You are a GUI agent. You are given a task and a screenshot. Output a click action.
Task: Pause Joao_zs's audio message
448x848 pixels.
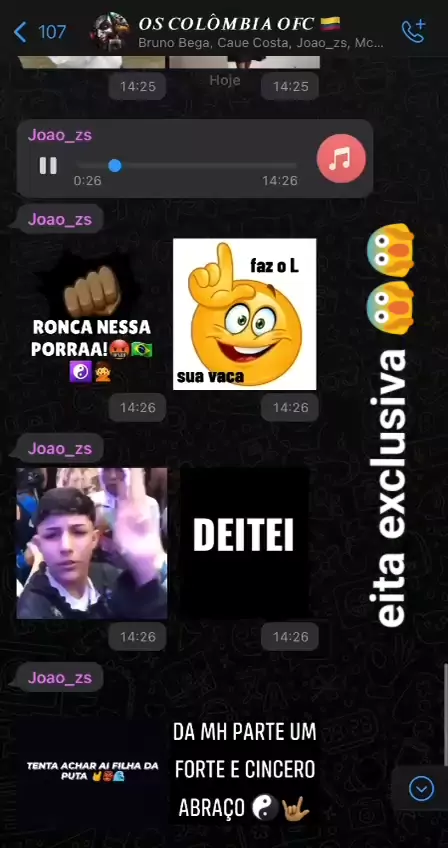[x=48, y=165]
